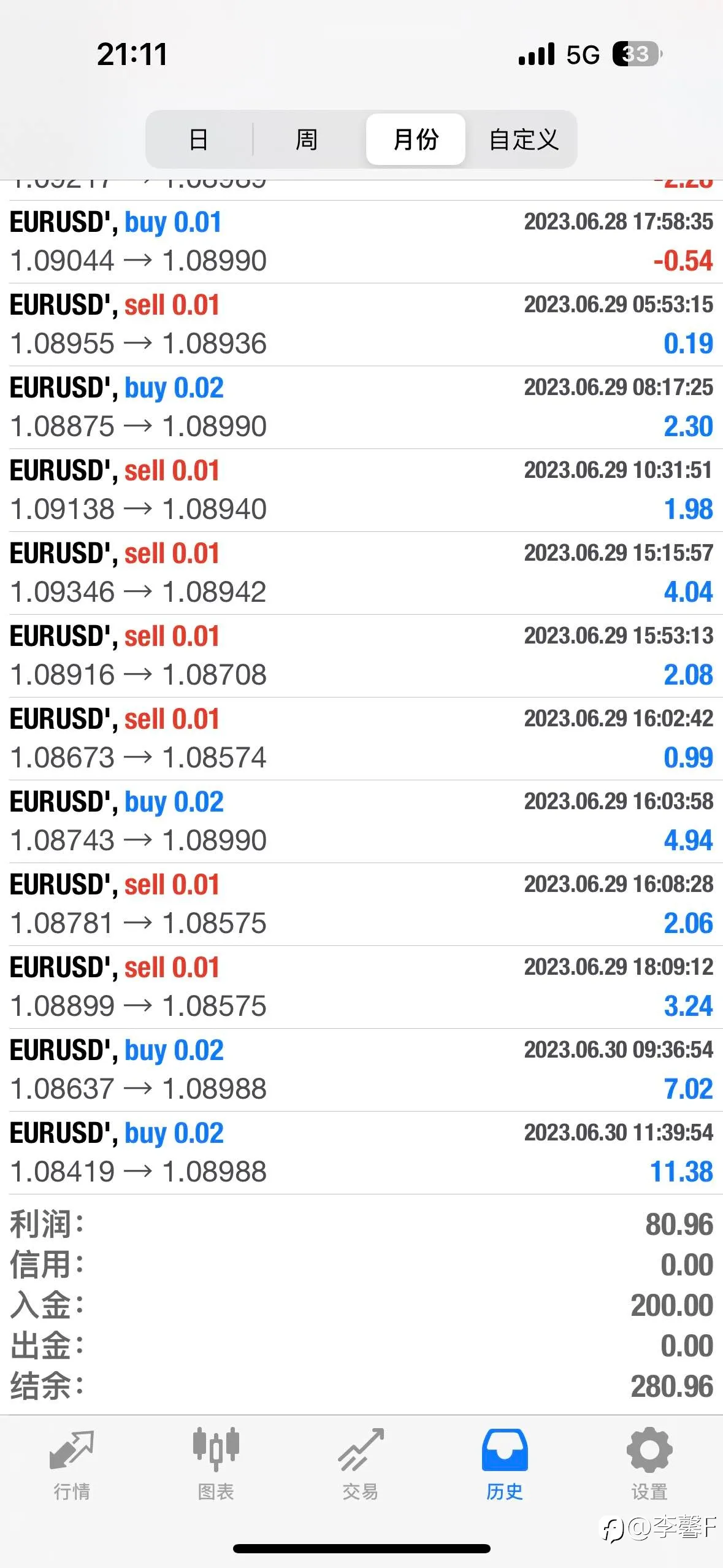Open the EURUSD buy trade with 11.38 profit
Screen dimensions: 723x1568
361,1153
